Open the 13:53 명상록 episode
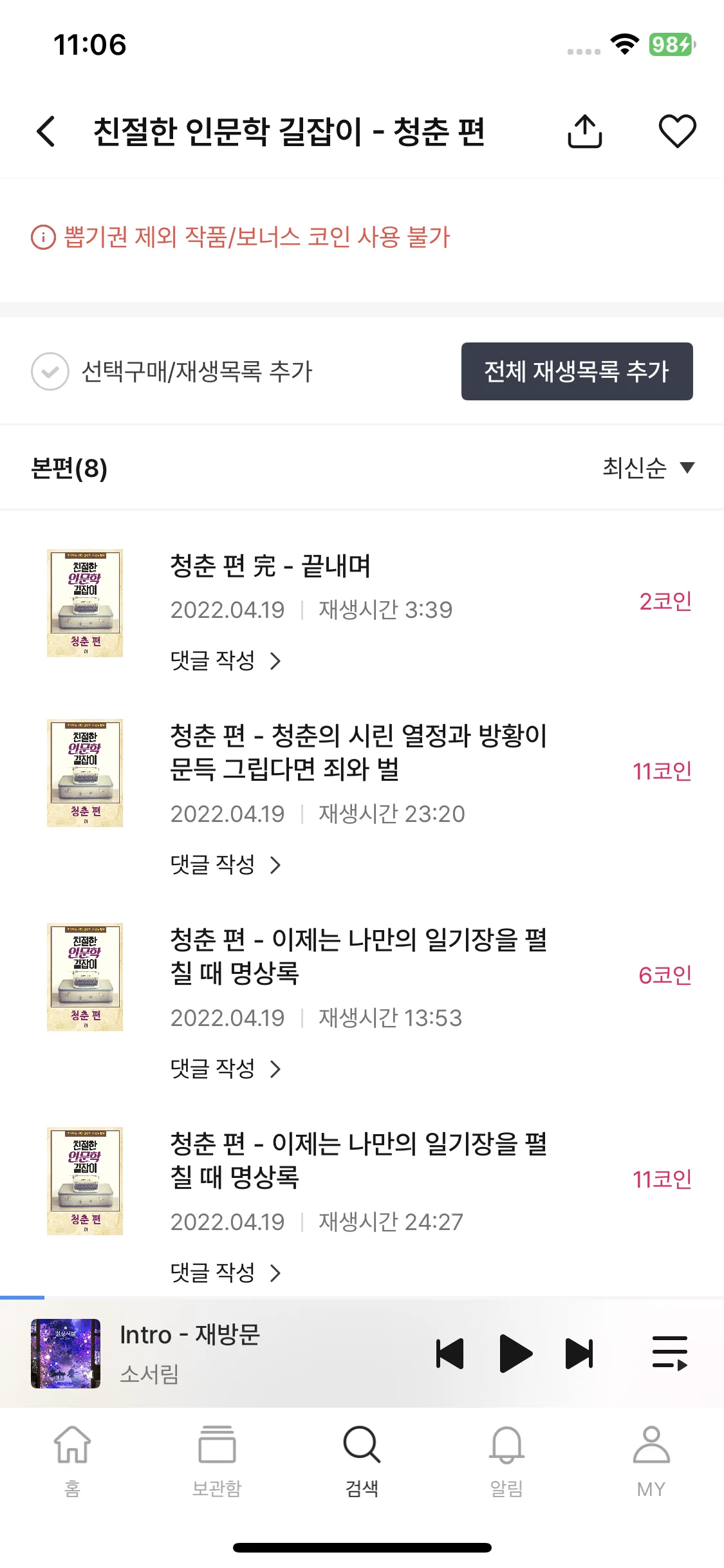This screenshot has height=1568, width=724. [358, 956]
